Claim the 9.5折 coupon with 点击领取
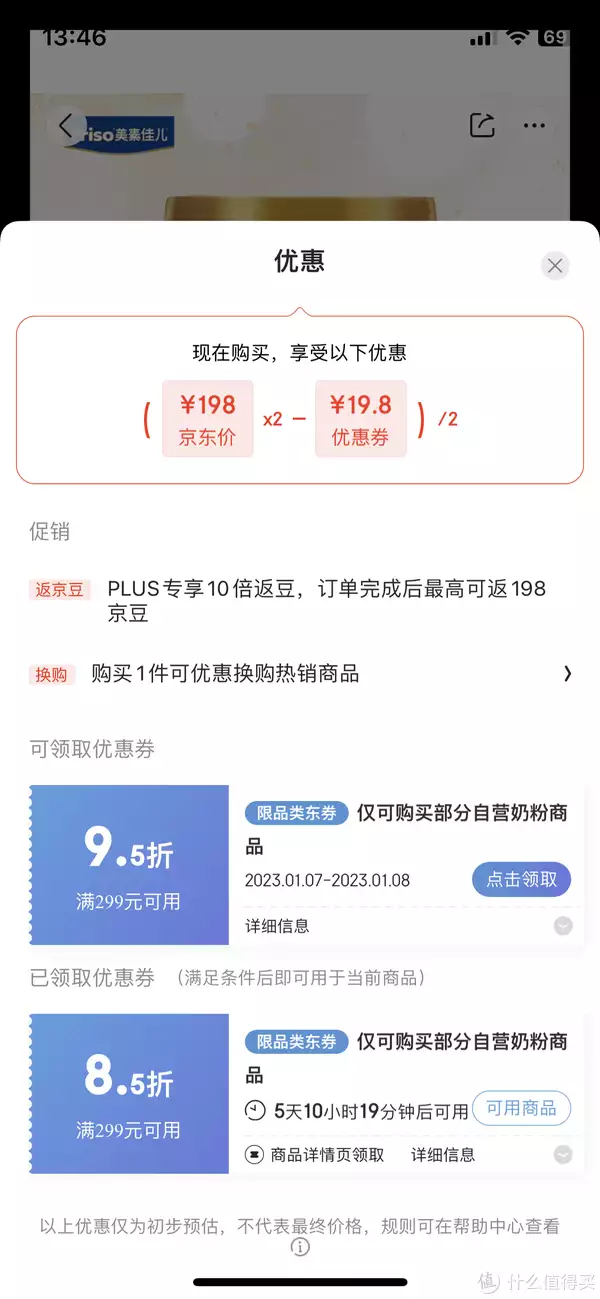Viewport: 600px width, 1299px height. (x=521, y=880)
